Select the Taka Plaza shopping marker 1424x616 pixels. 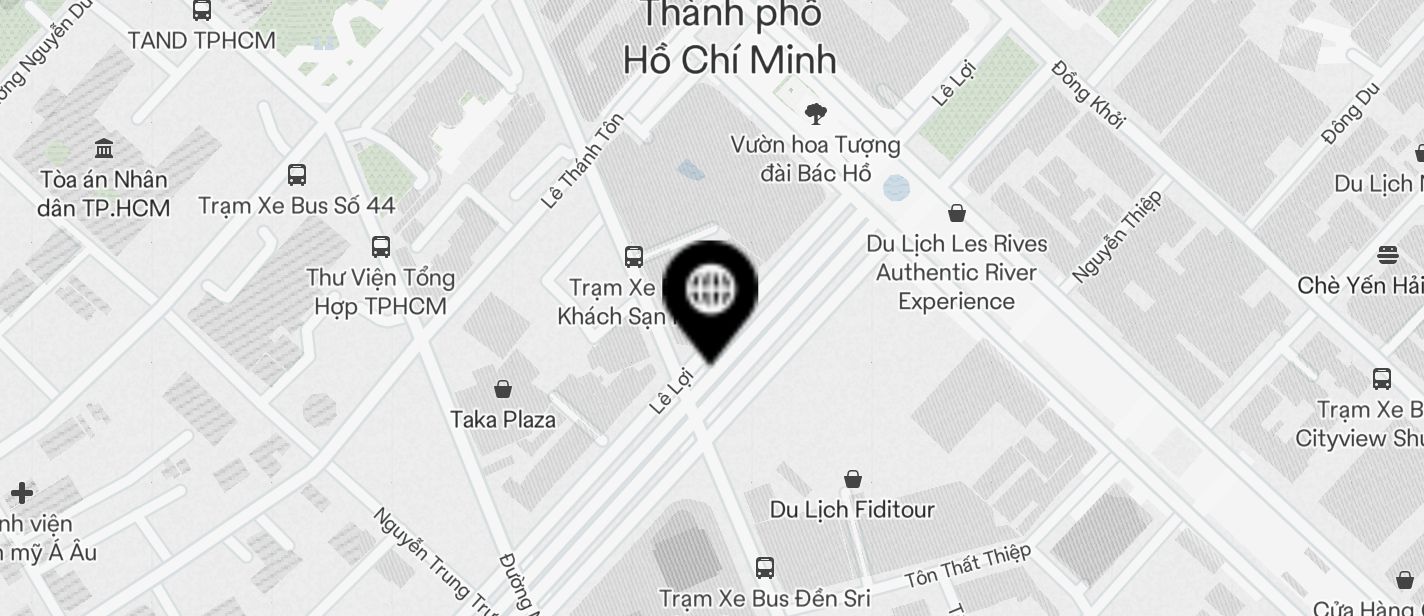click(503, 388)
